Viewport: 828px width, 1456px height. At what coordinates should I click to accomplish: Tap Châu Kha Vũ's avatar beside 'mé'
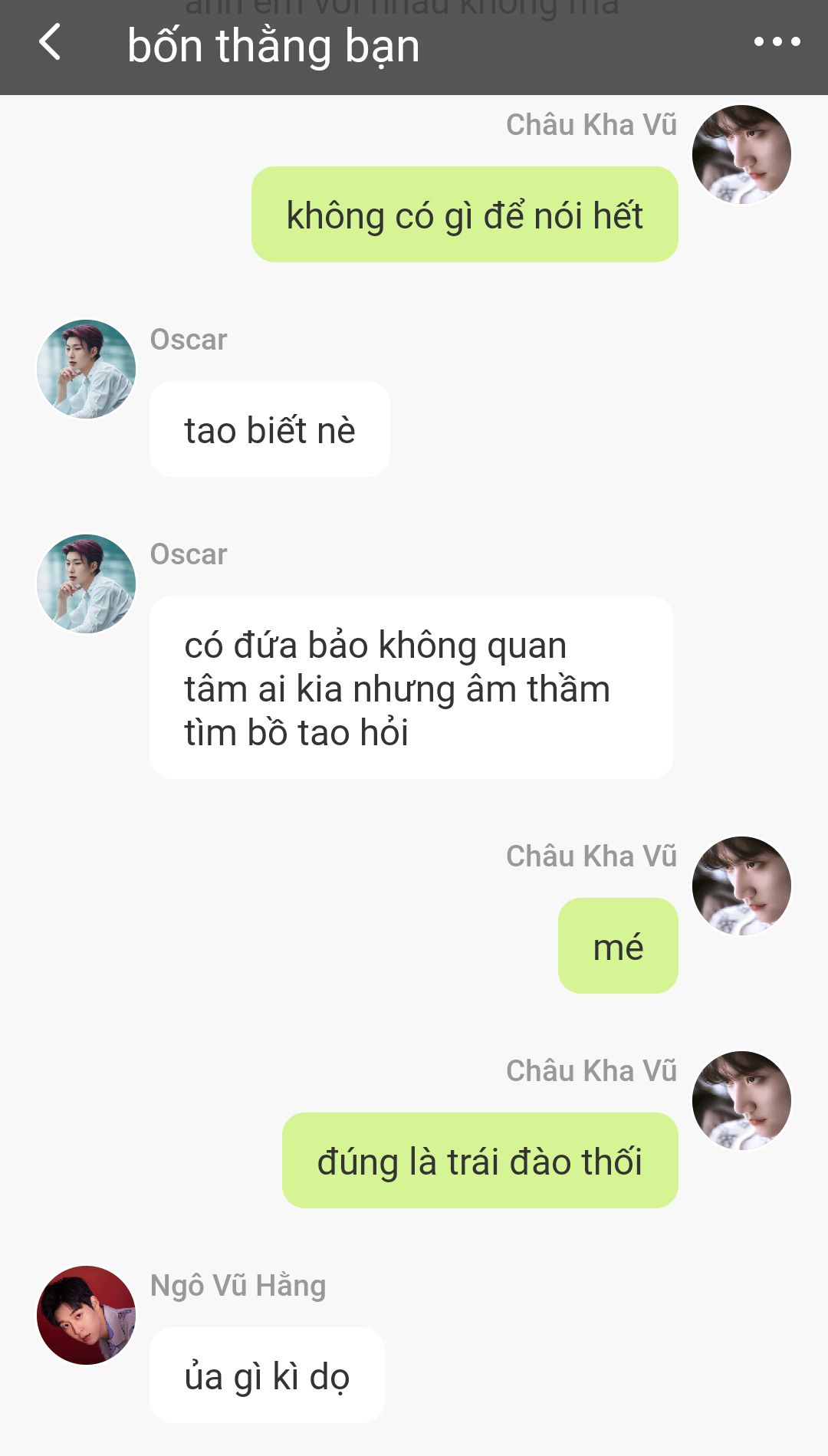[x=741, y=886]
